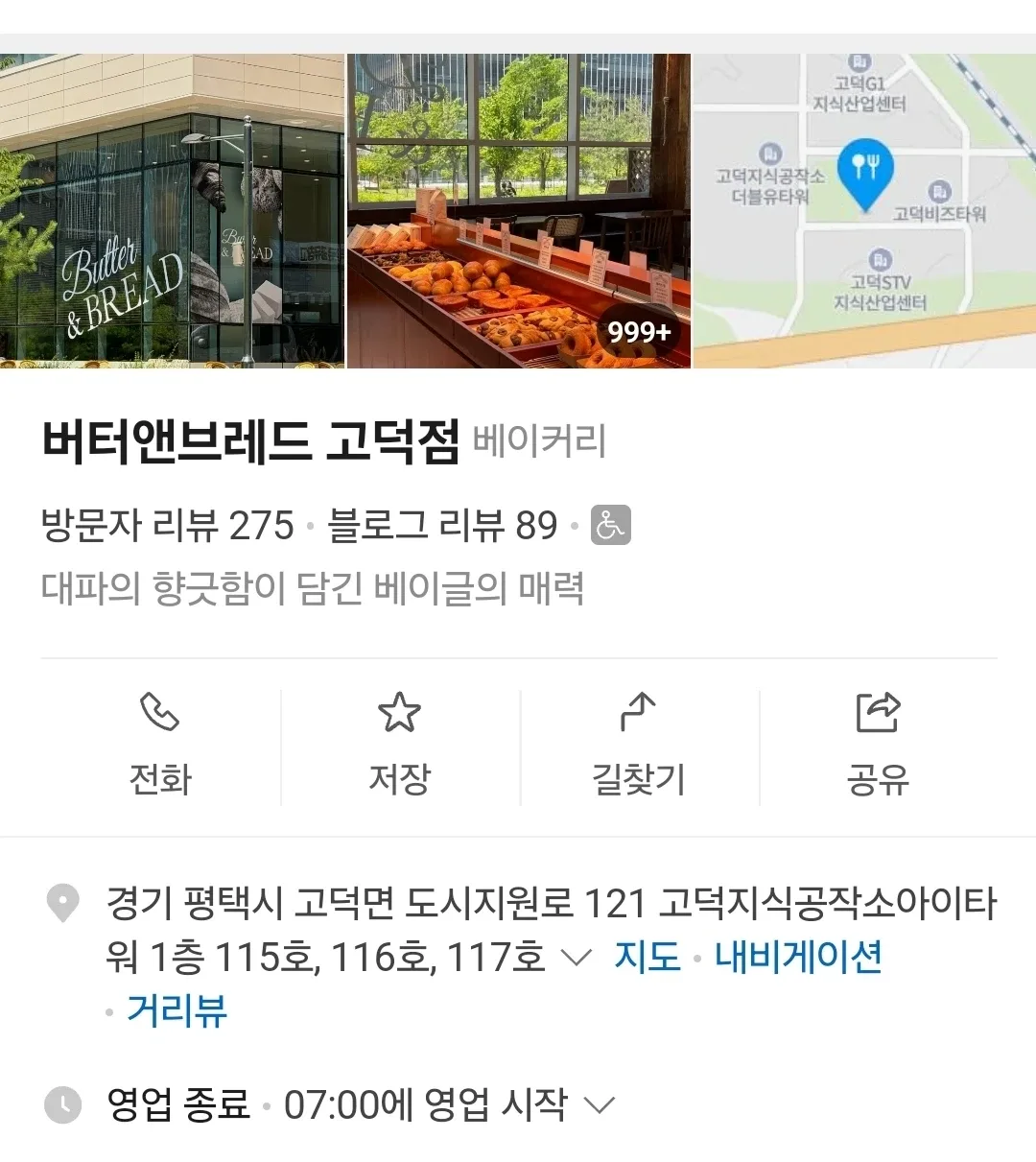
Task: Expand the full address details
Action: click(576, 958)
